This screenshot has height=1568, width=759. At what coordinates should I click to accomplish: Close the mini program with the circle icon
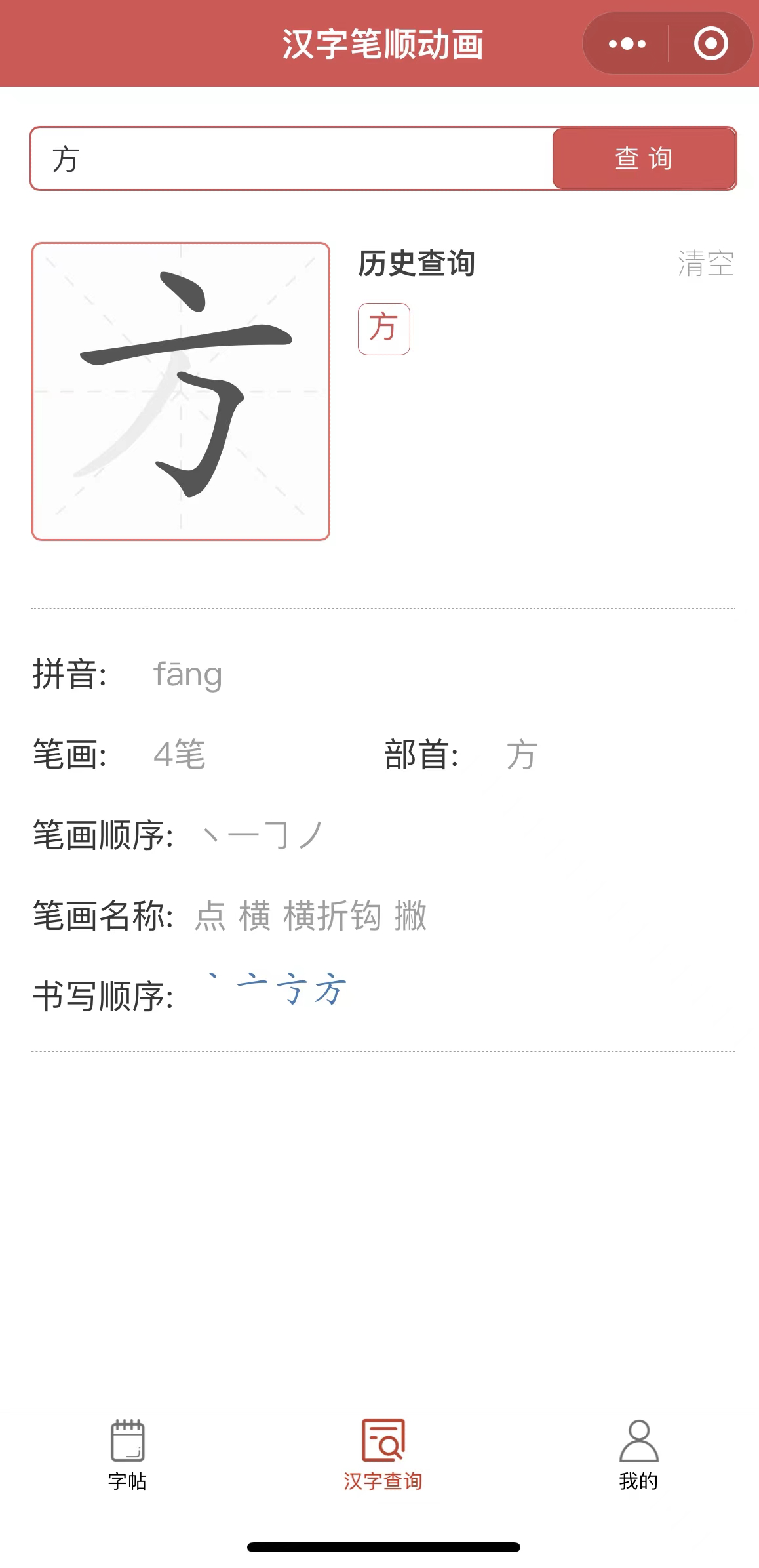(x=710, y=44)
